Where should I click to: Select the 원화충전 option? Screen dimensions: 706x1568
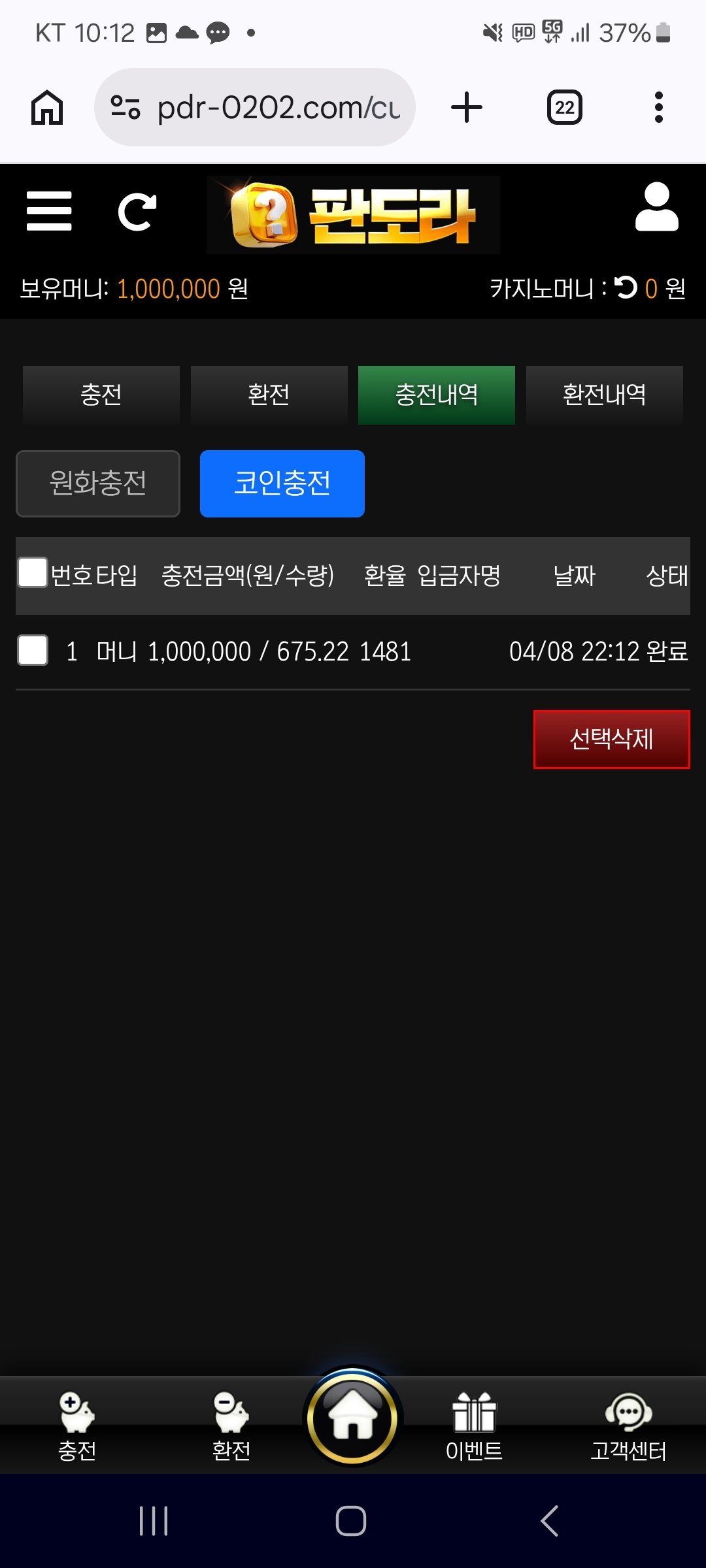[x=98, y=483]
